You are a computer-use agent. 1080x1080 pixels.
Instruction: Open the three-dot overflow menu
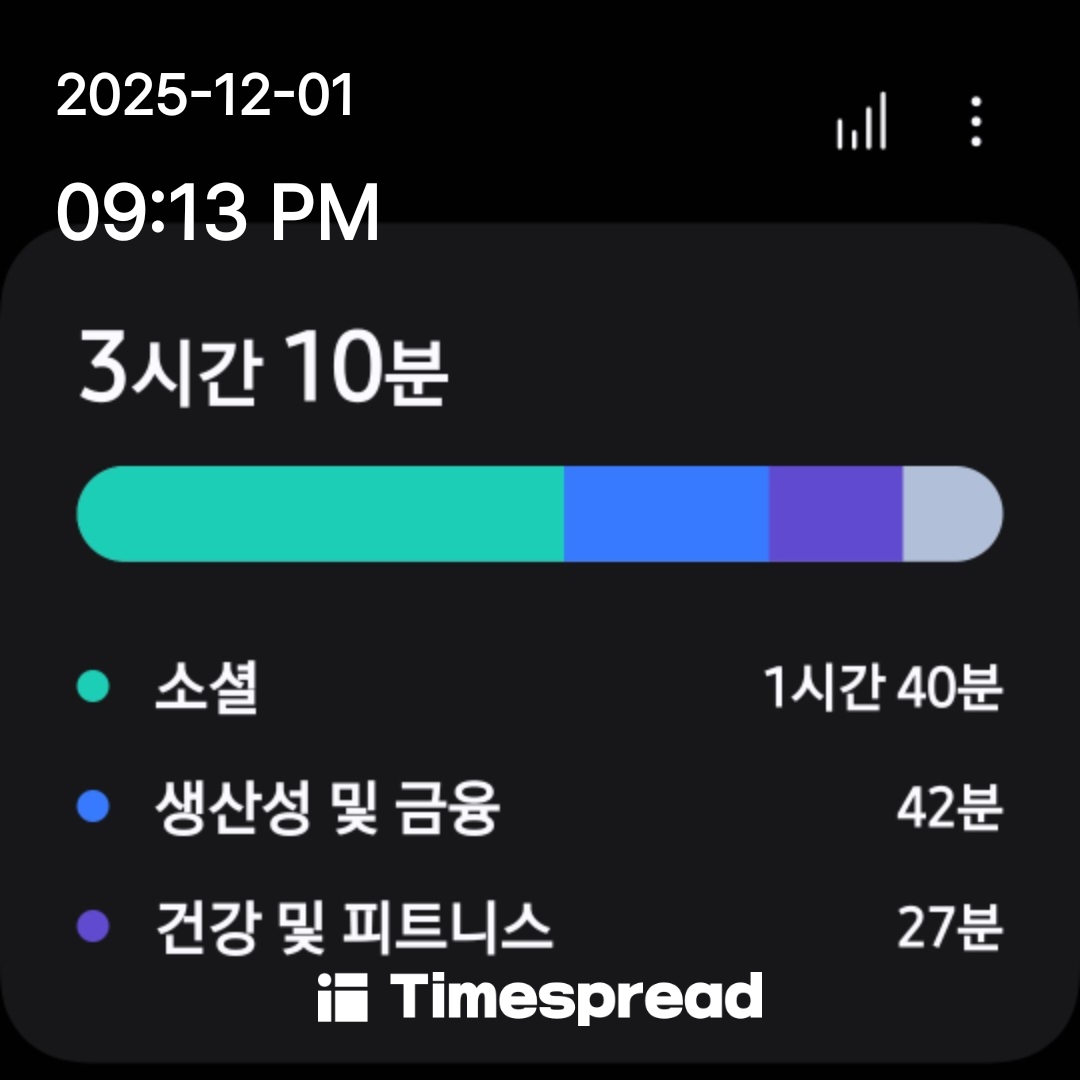coord(976,123)
